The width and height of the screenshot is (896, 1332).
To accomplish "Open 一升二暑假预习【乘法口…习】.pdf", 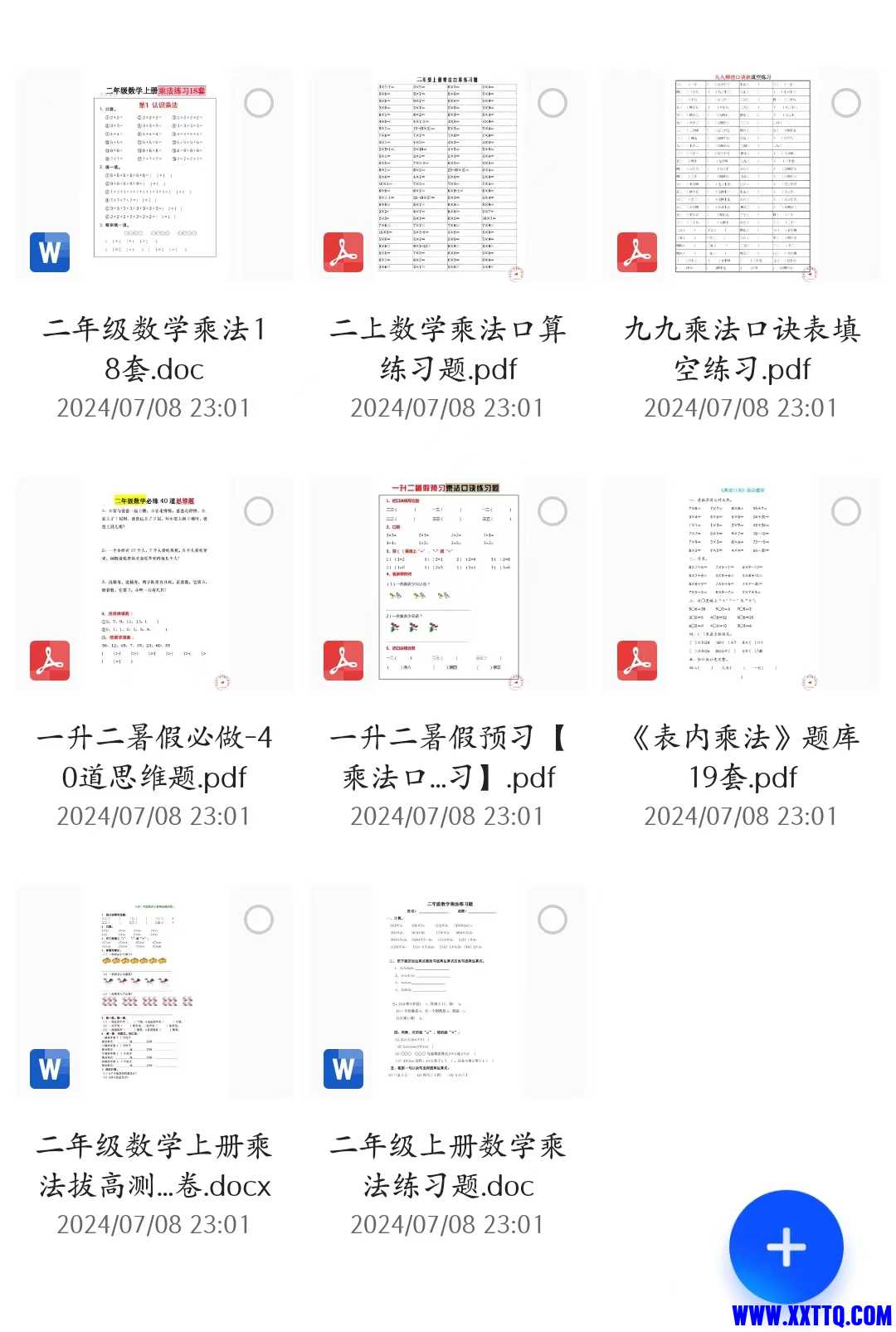I will (448, 585).
